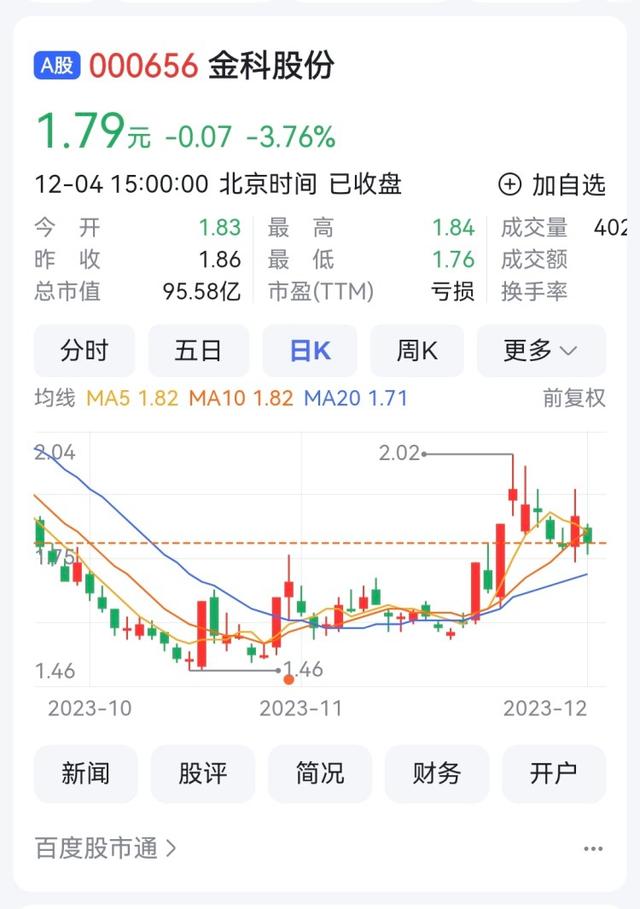Switch to the 分时 chart tab
Viewport: 640px width, 909px height.
coord(84,351)
